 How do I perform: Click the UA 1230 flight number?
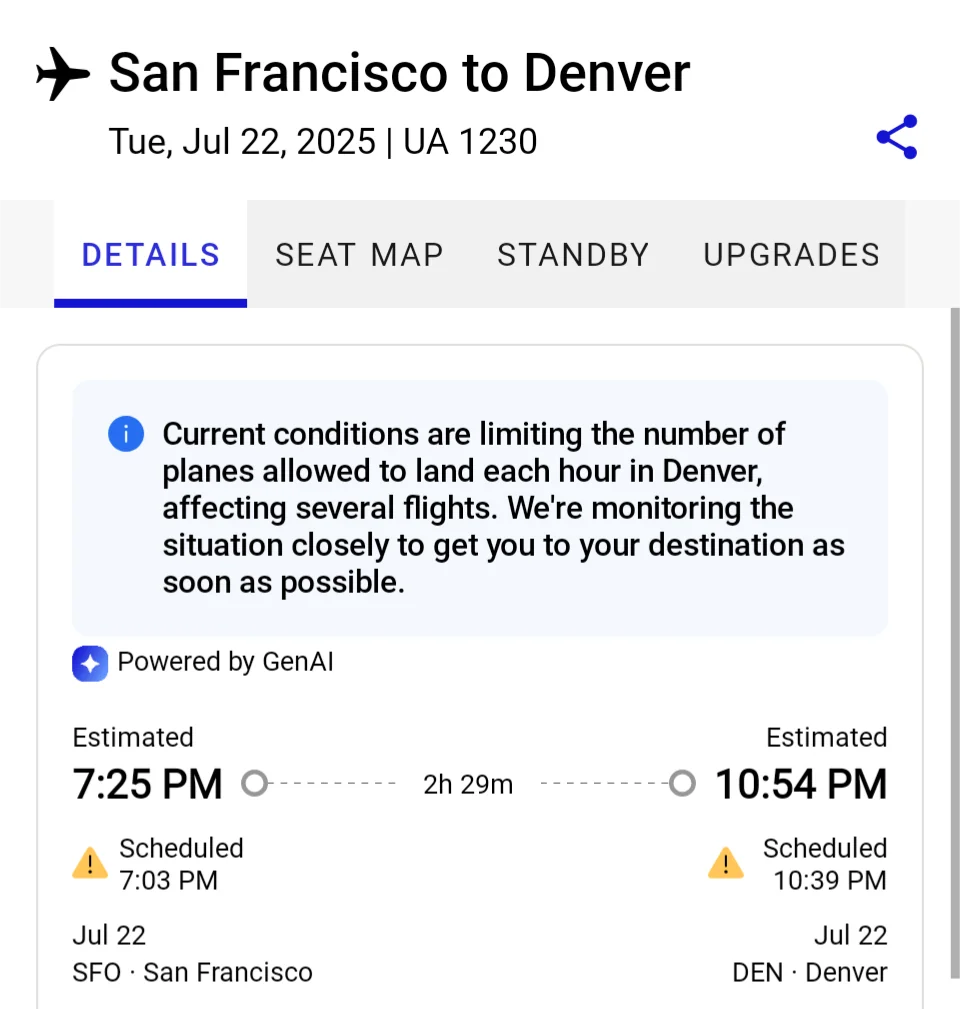(x=470, y=141)
